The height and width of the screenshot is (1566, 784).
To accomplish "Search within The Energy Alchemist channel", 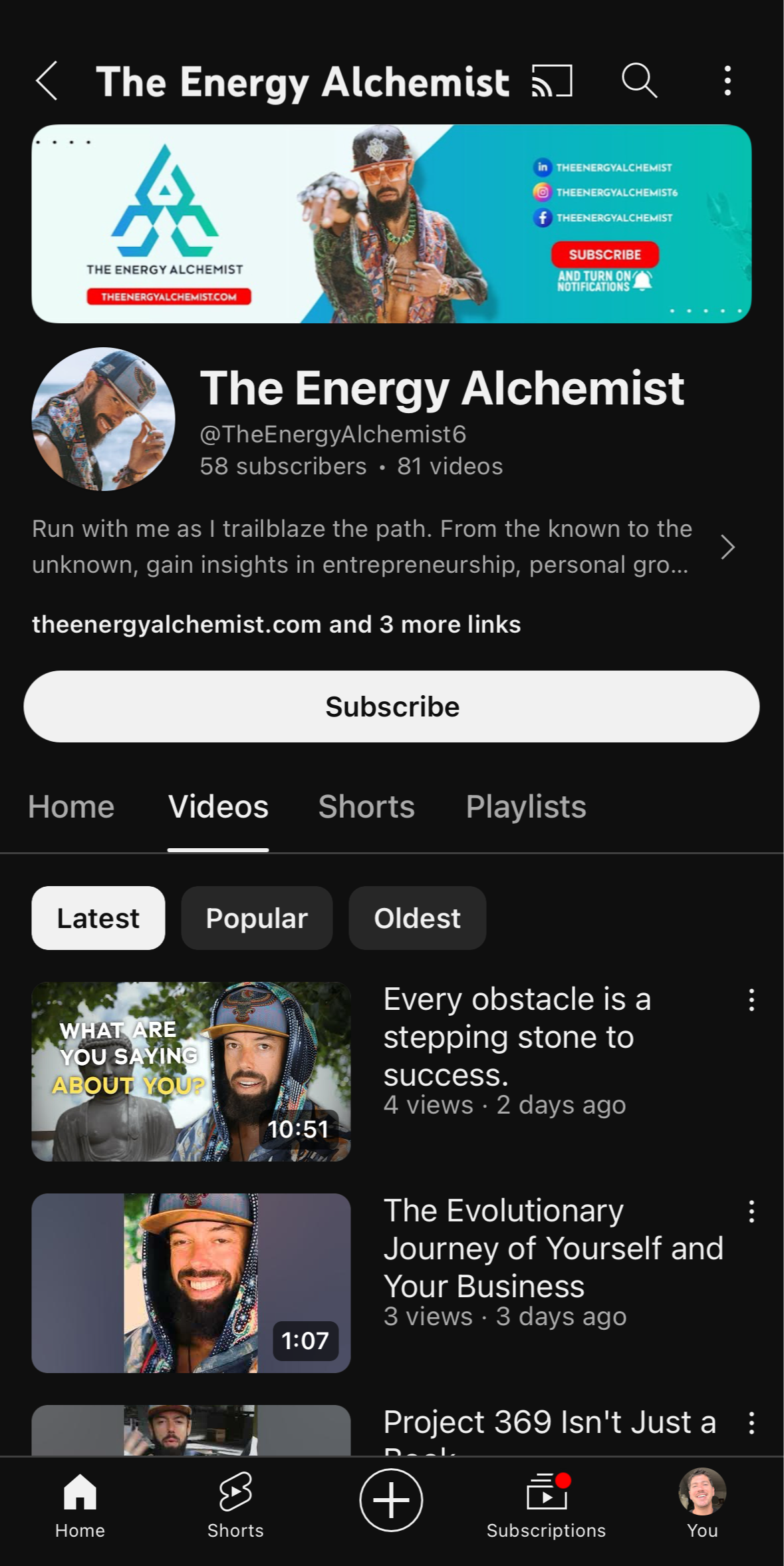I will [x=639, y=81].
